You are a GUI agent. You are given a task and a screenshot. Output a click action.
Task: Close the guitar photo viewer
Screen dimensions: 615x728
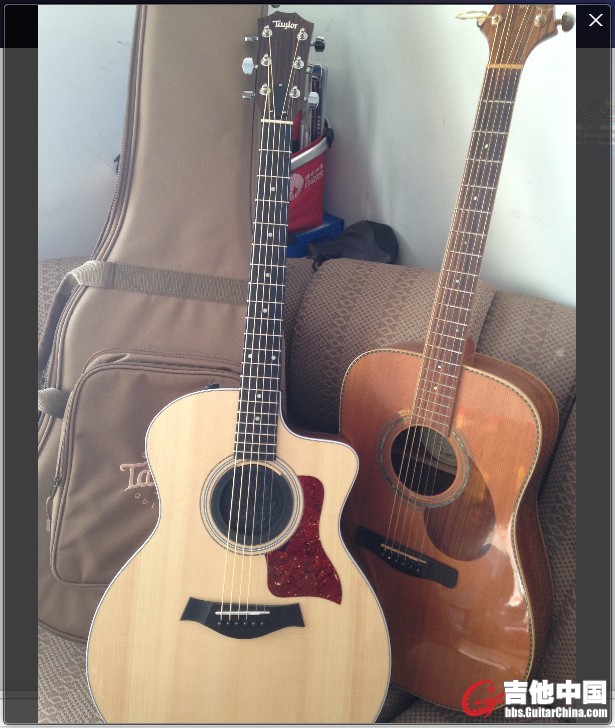click(x=595, y=20)
